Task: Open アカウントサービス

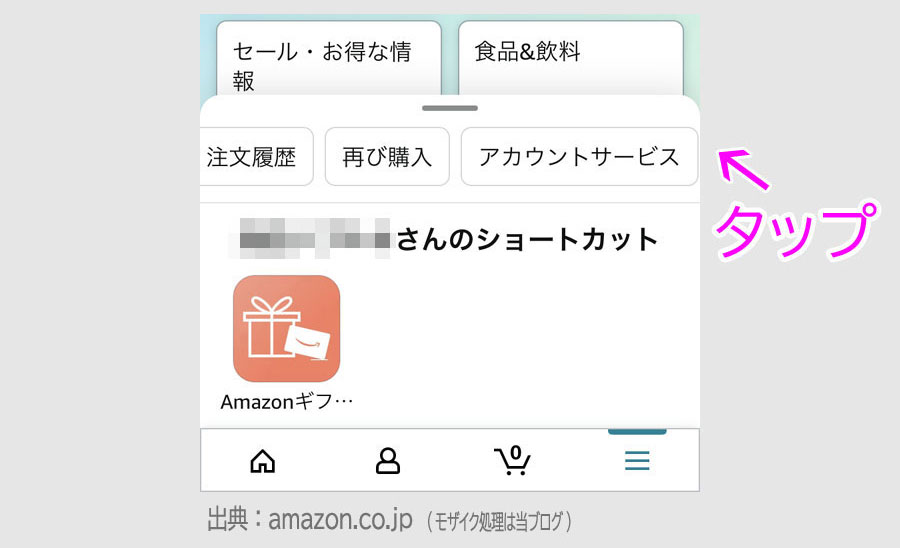Action: [578, 157]
